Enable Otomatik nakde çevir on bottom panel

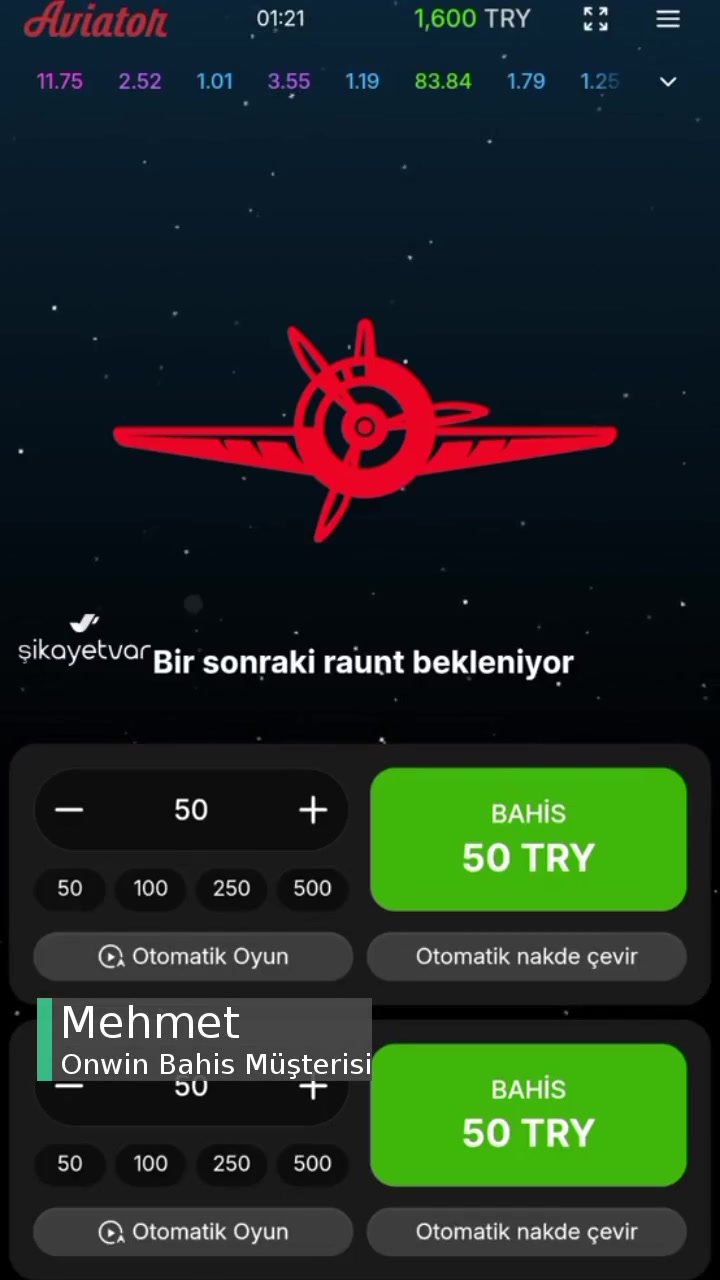coord(527,1232)
